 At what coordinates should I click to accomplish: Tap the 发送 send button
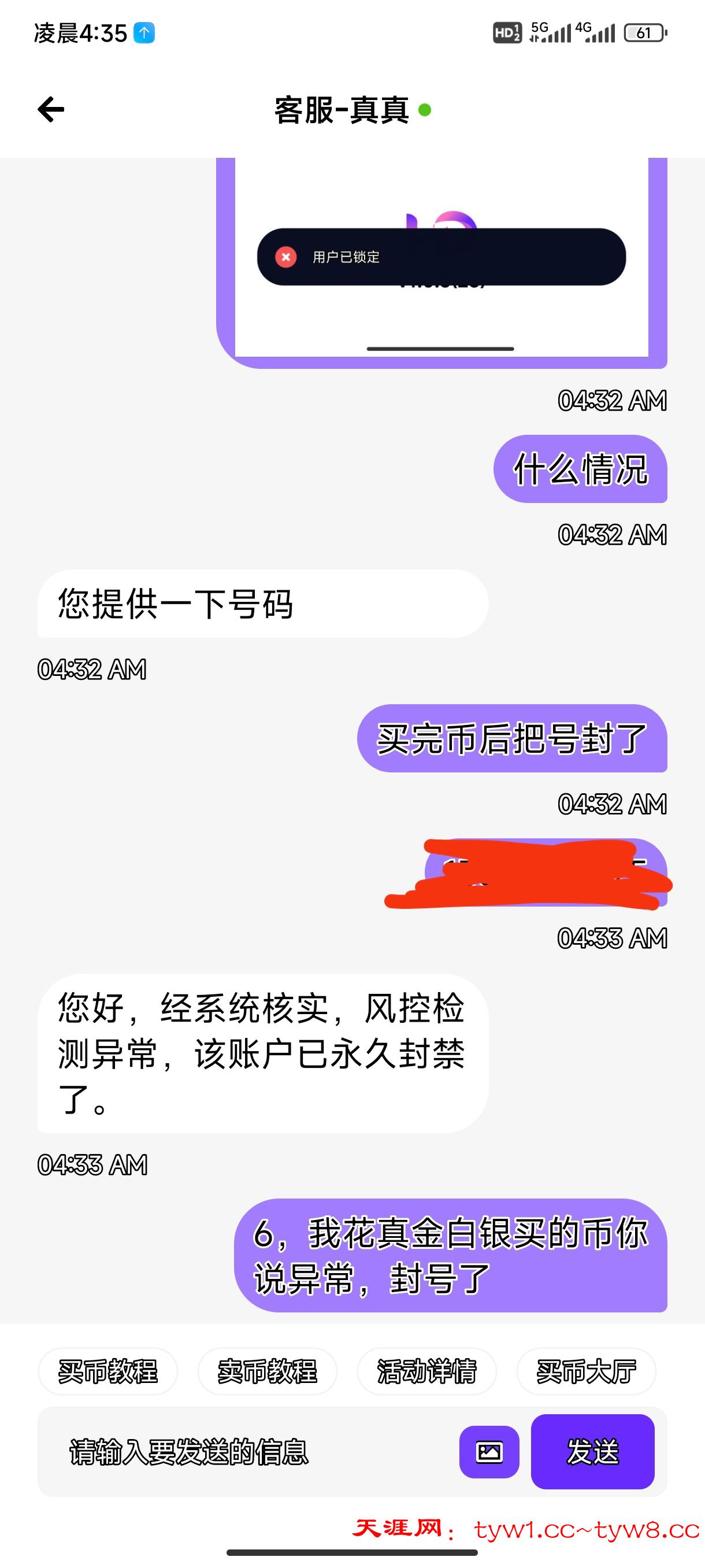[x=592, y=1452]
